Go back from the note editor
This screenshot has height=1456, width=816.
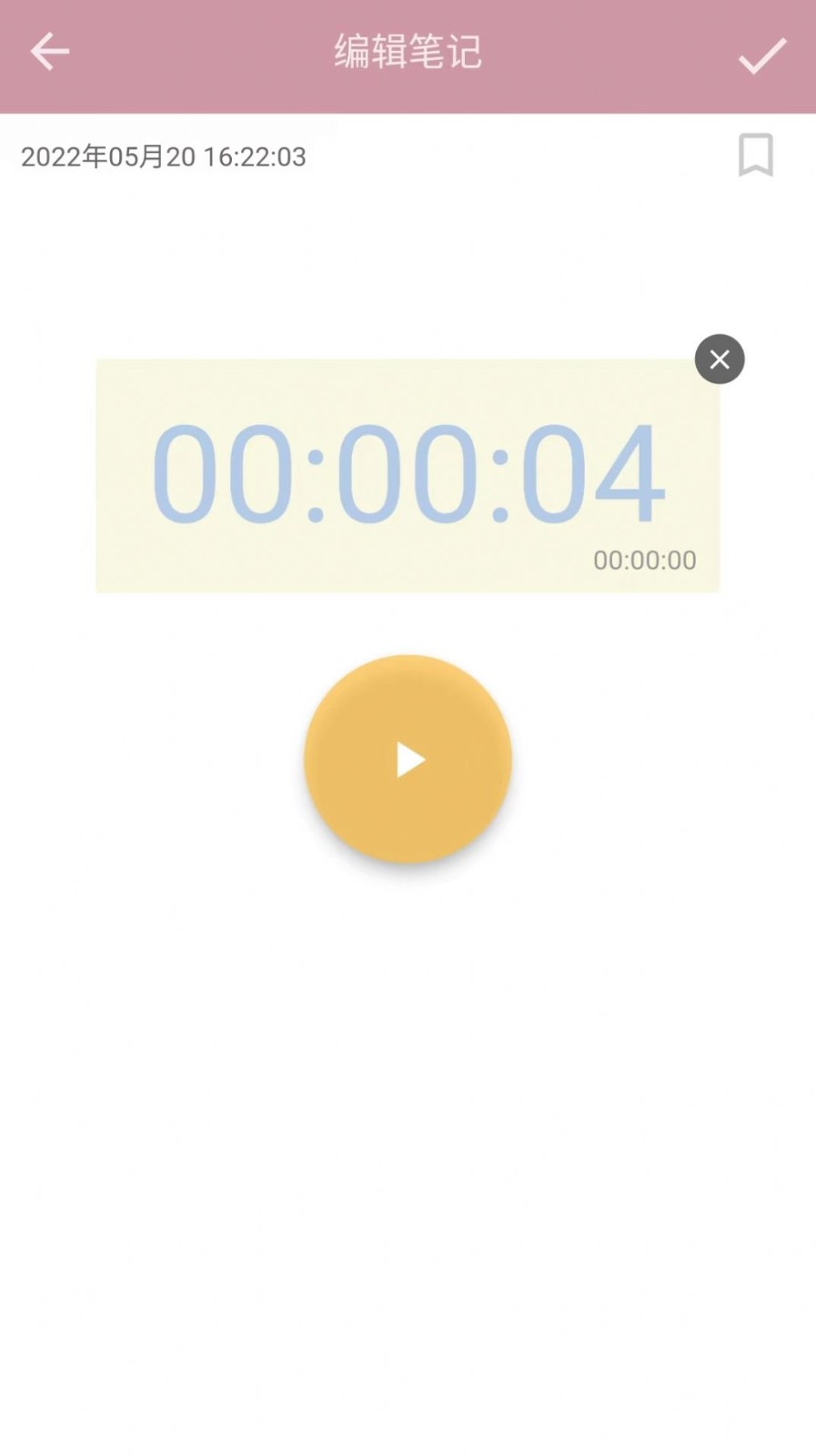pos(50,52)
